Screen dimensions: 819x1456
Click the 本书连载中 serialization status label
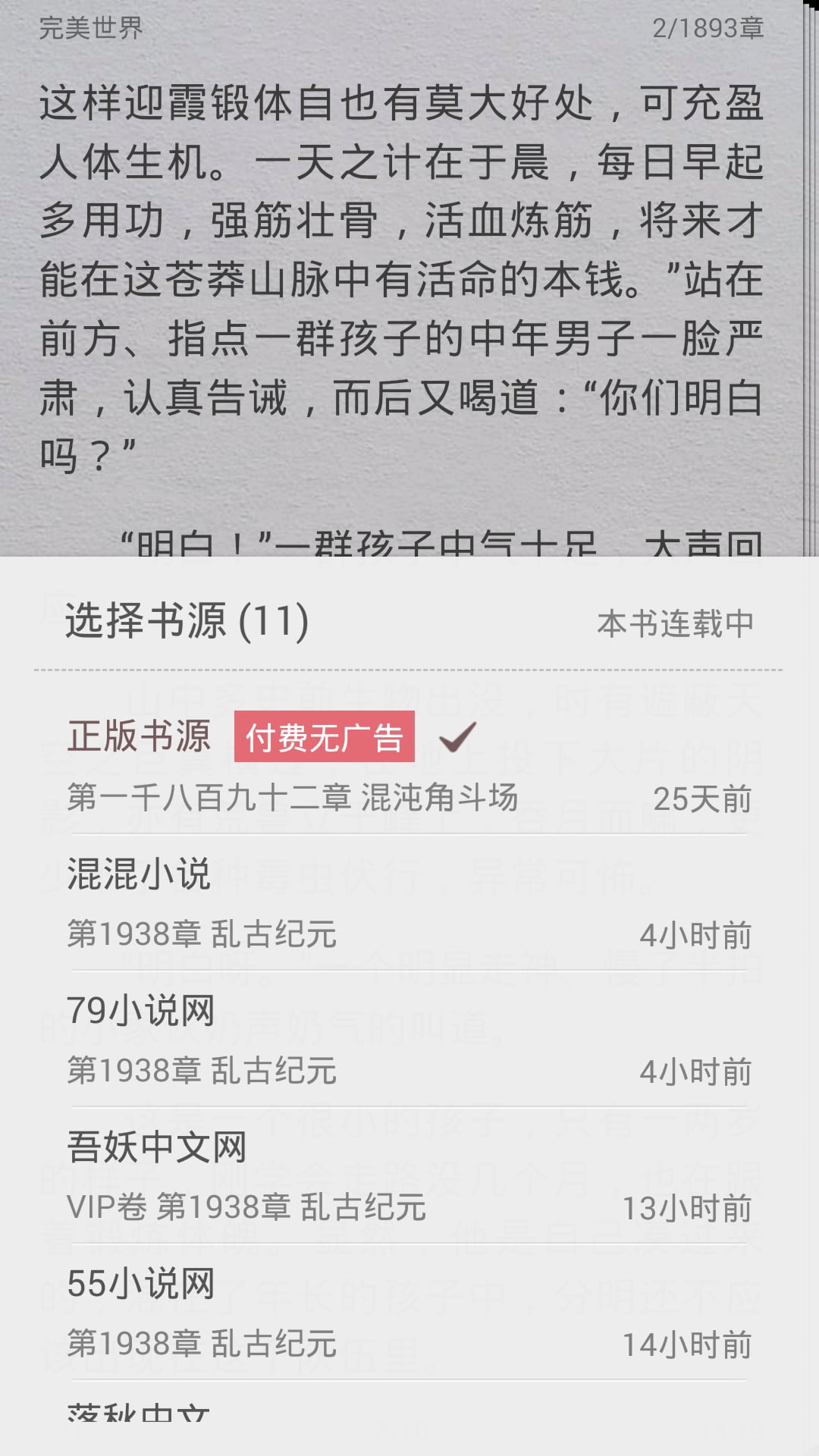(x=675, y=622)
